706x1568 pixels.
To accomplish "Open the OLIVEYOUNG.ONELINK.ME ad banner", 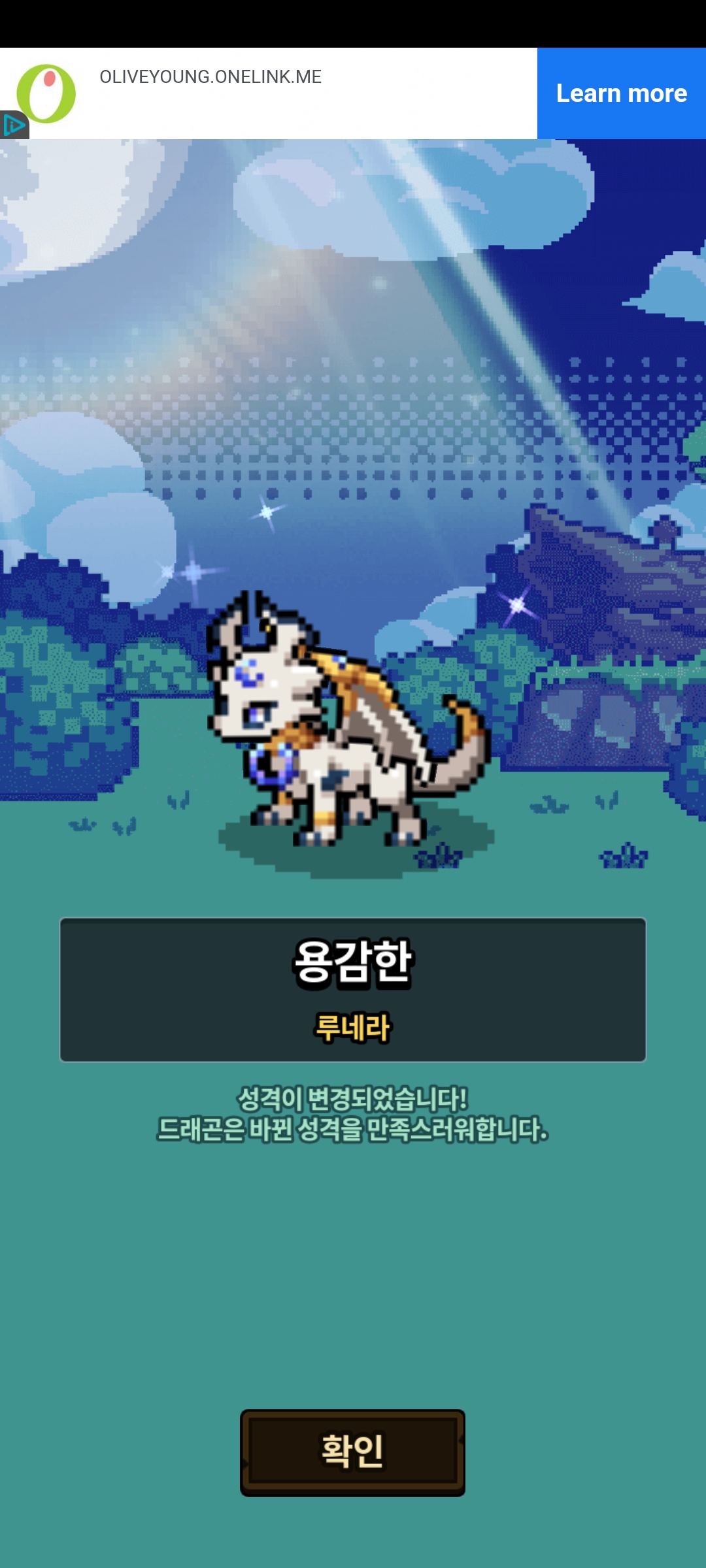I will tap(210, 77).
